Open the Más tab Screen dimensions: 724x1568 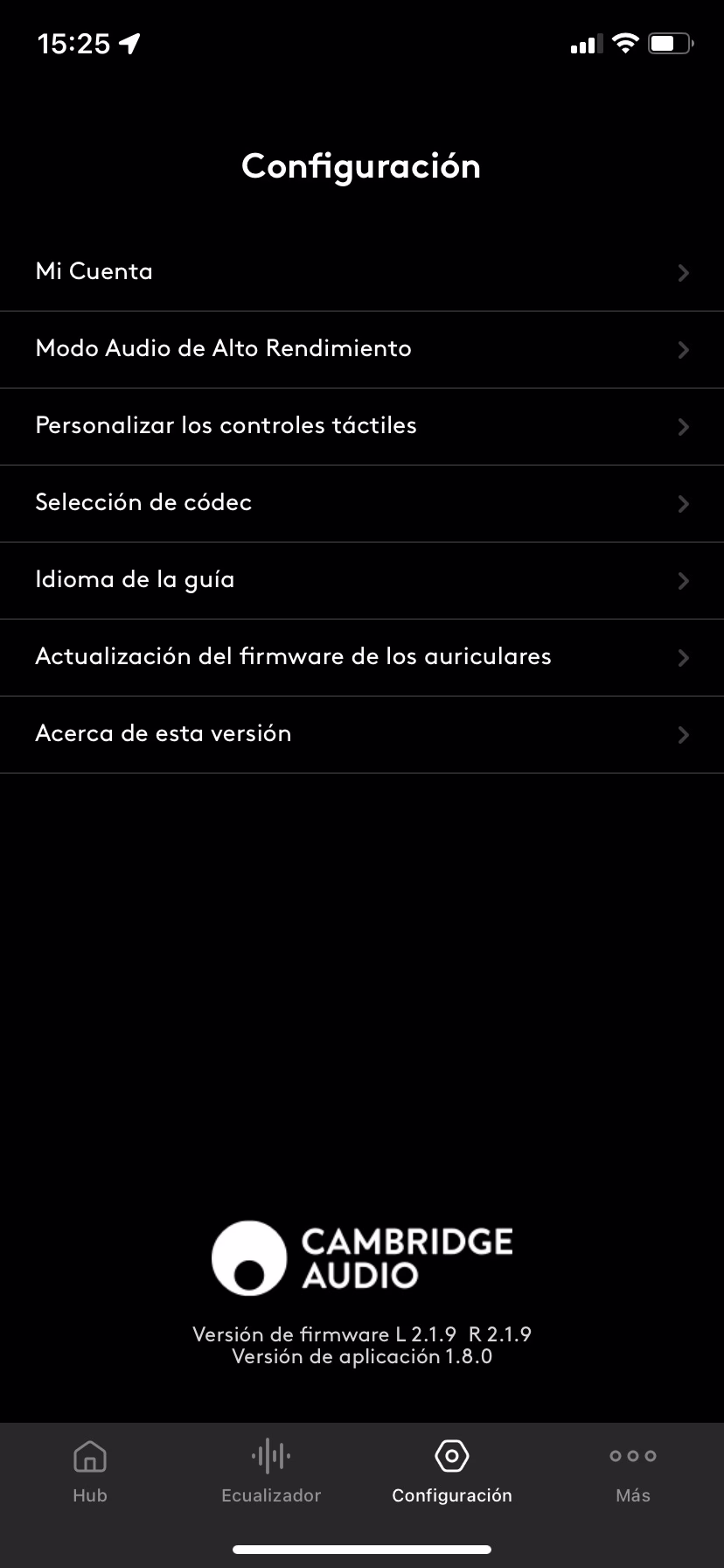tap(633, 1472)
